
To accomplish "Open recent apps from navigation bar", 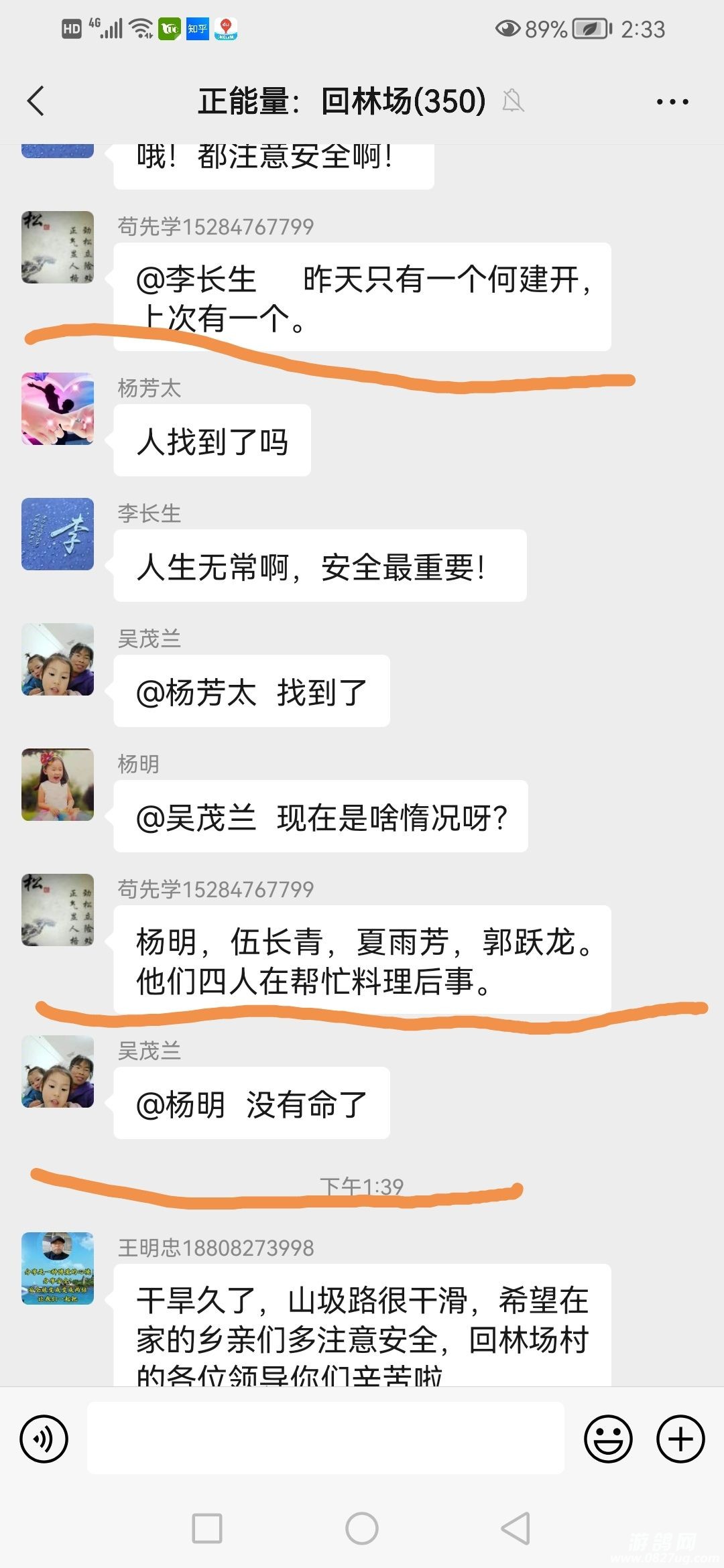I will (207, 1528).
